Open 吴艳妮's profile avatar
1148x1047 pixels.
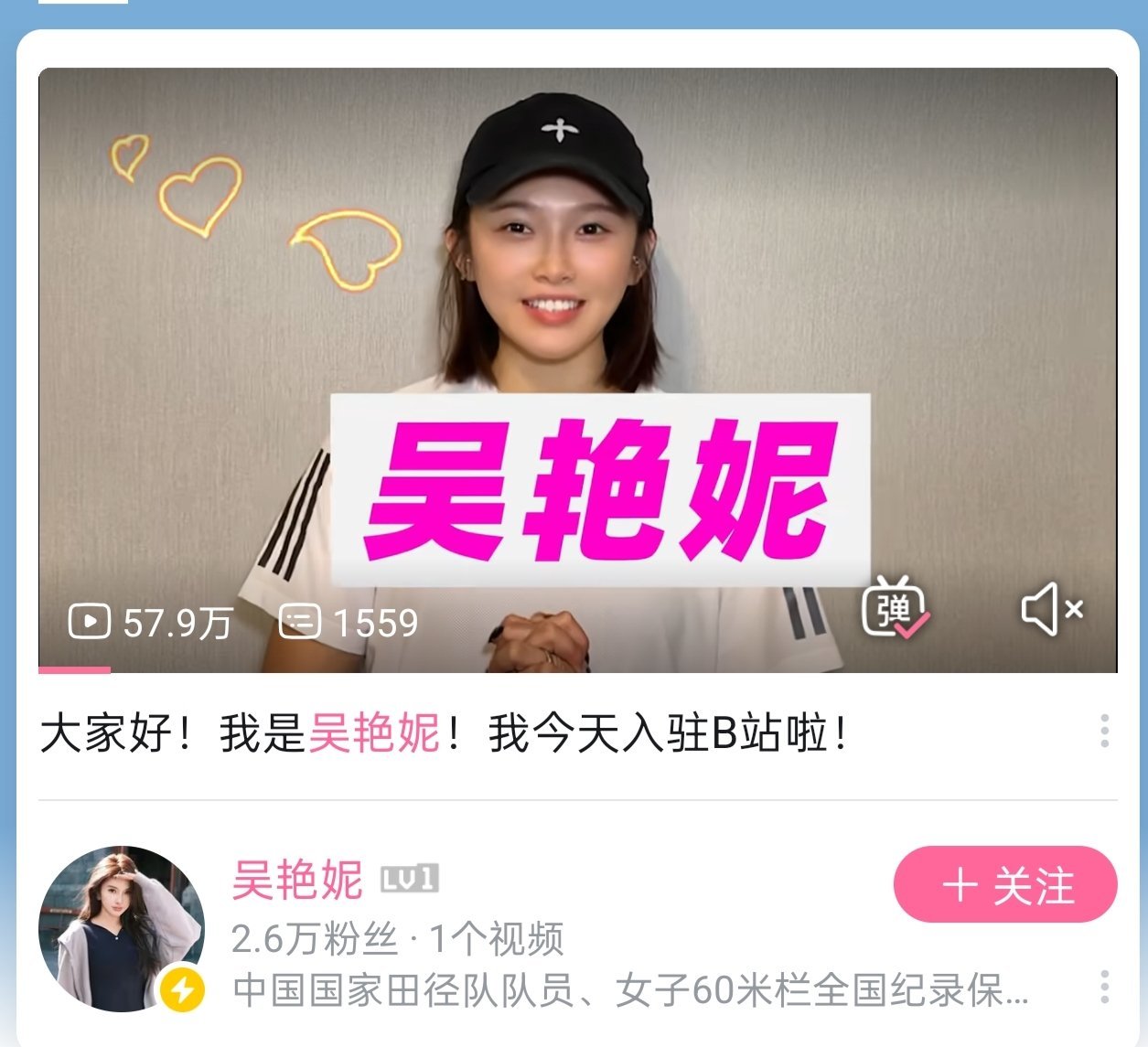121,928
